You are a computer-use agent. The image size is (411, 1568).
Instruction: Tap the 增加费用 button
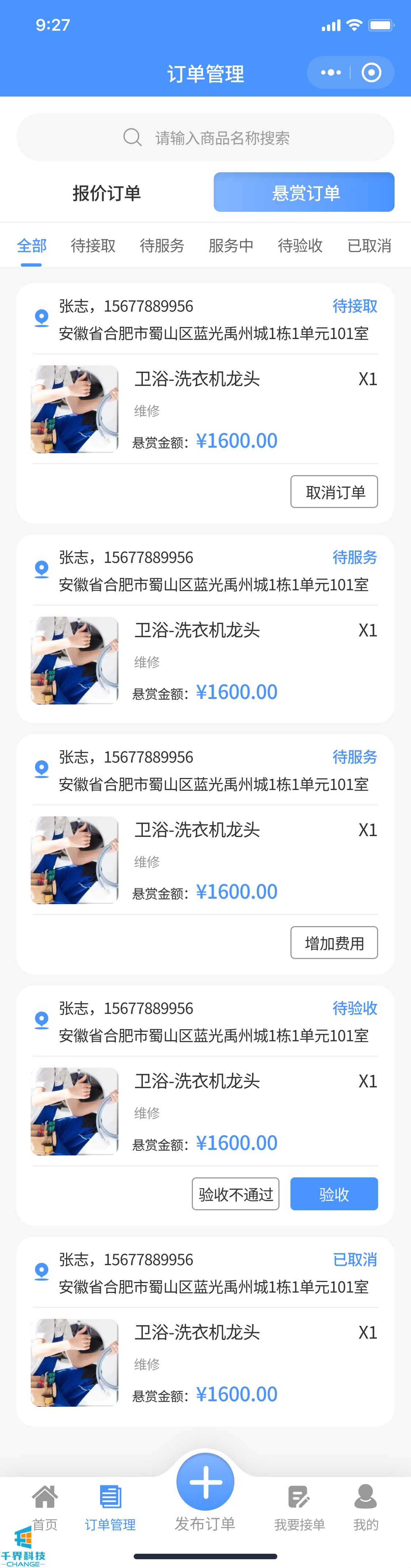point(334,943)
